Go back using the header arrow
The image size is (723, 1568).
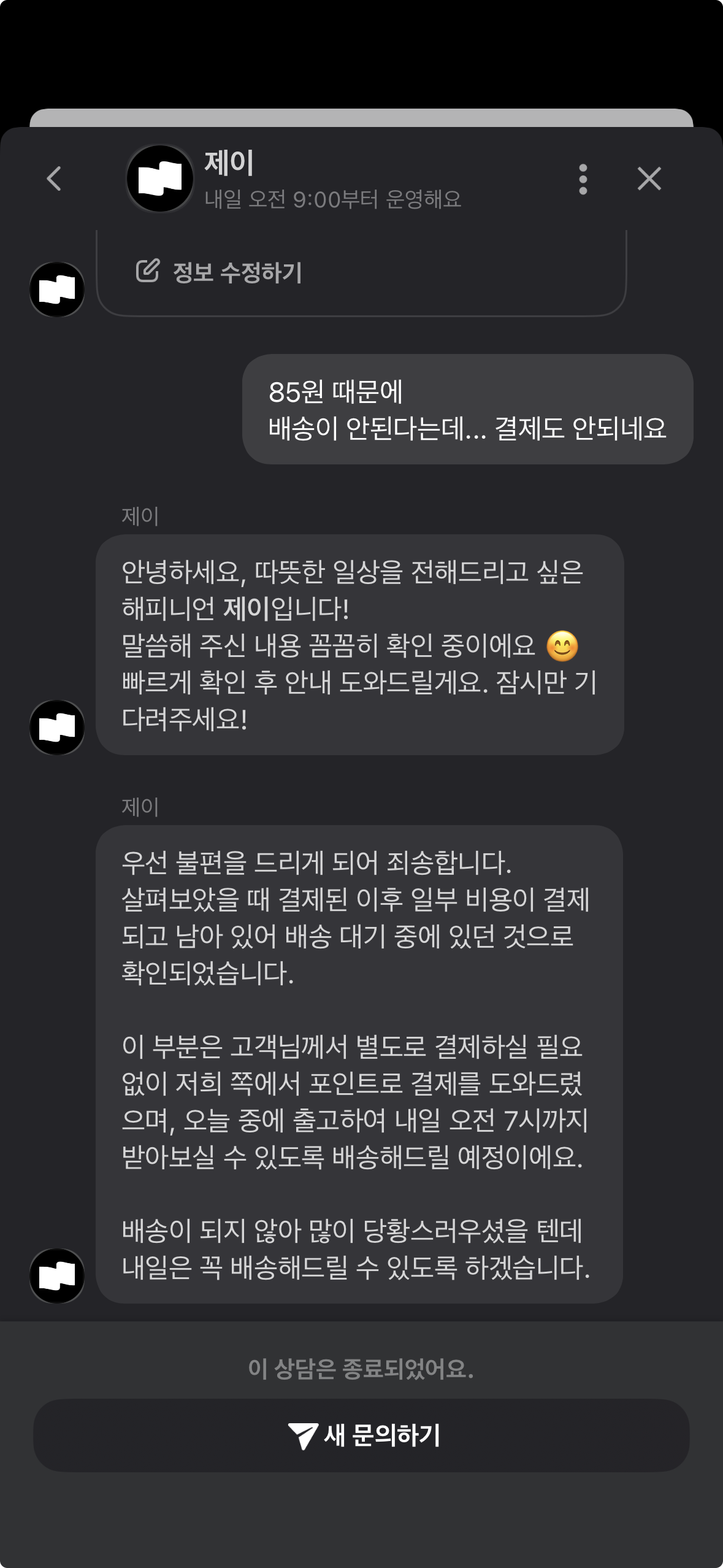coord(54,179)
